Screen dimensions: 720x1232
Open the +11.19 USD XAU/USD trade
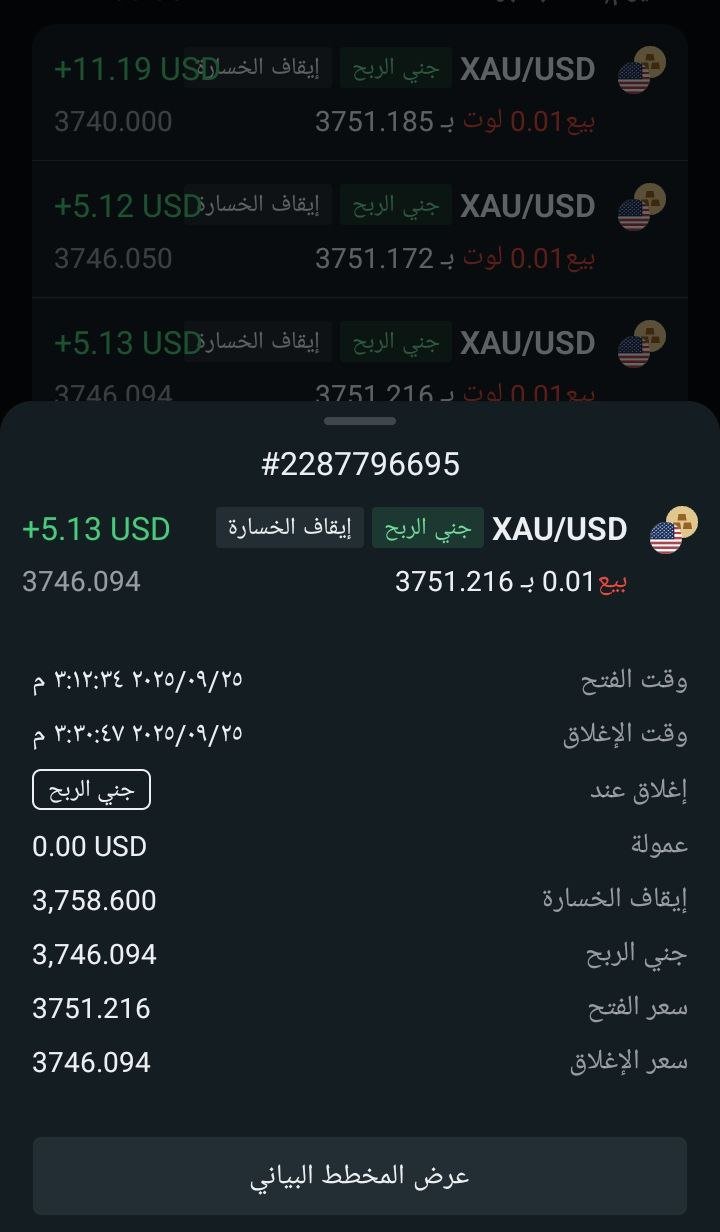(360, 94)
